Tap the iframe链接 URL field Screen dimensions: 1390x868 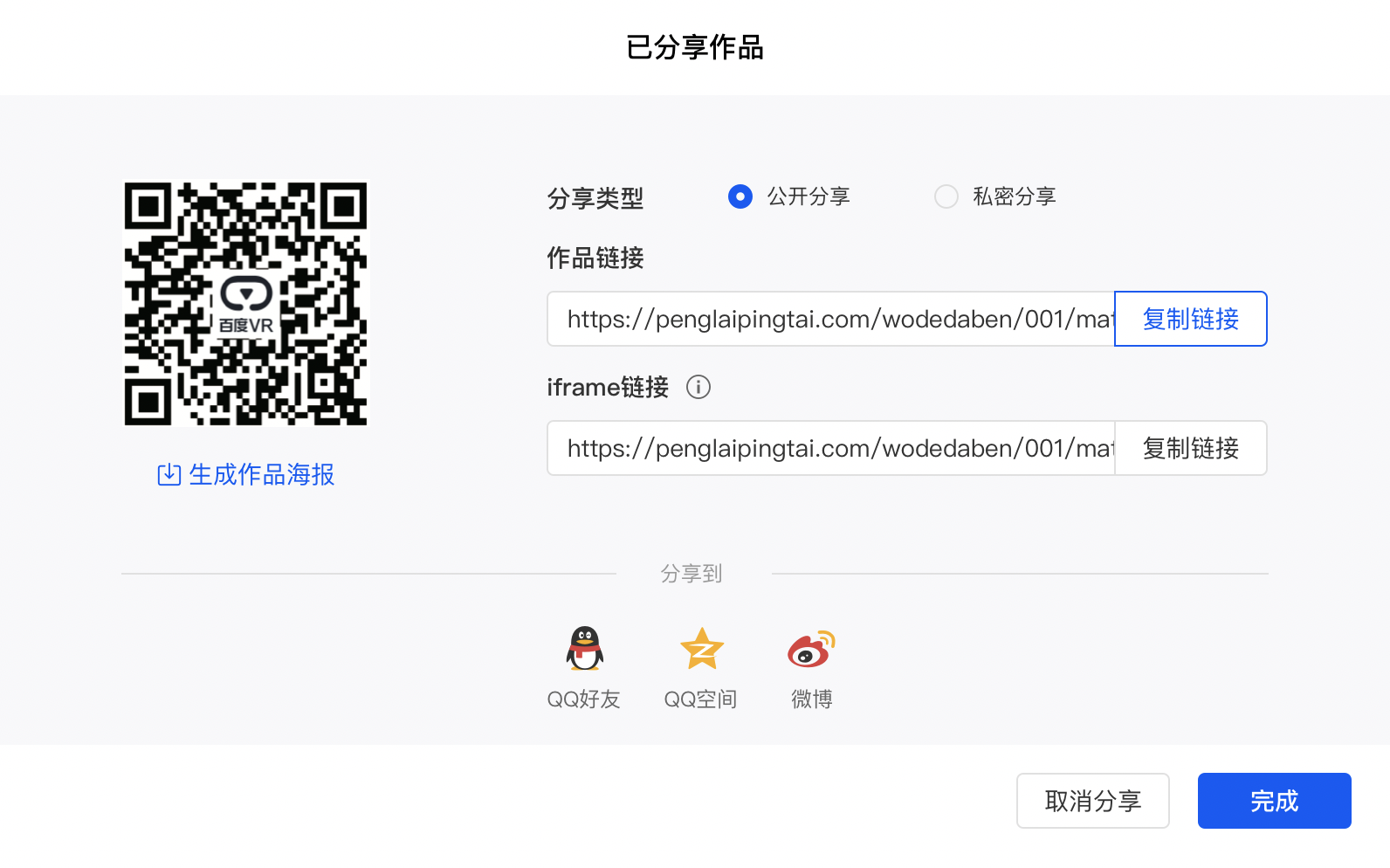point(830,448)
